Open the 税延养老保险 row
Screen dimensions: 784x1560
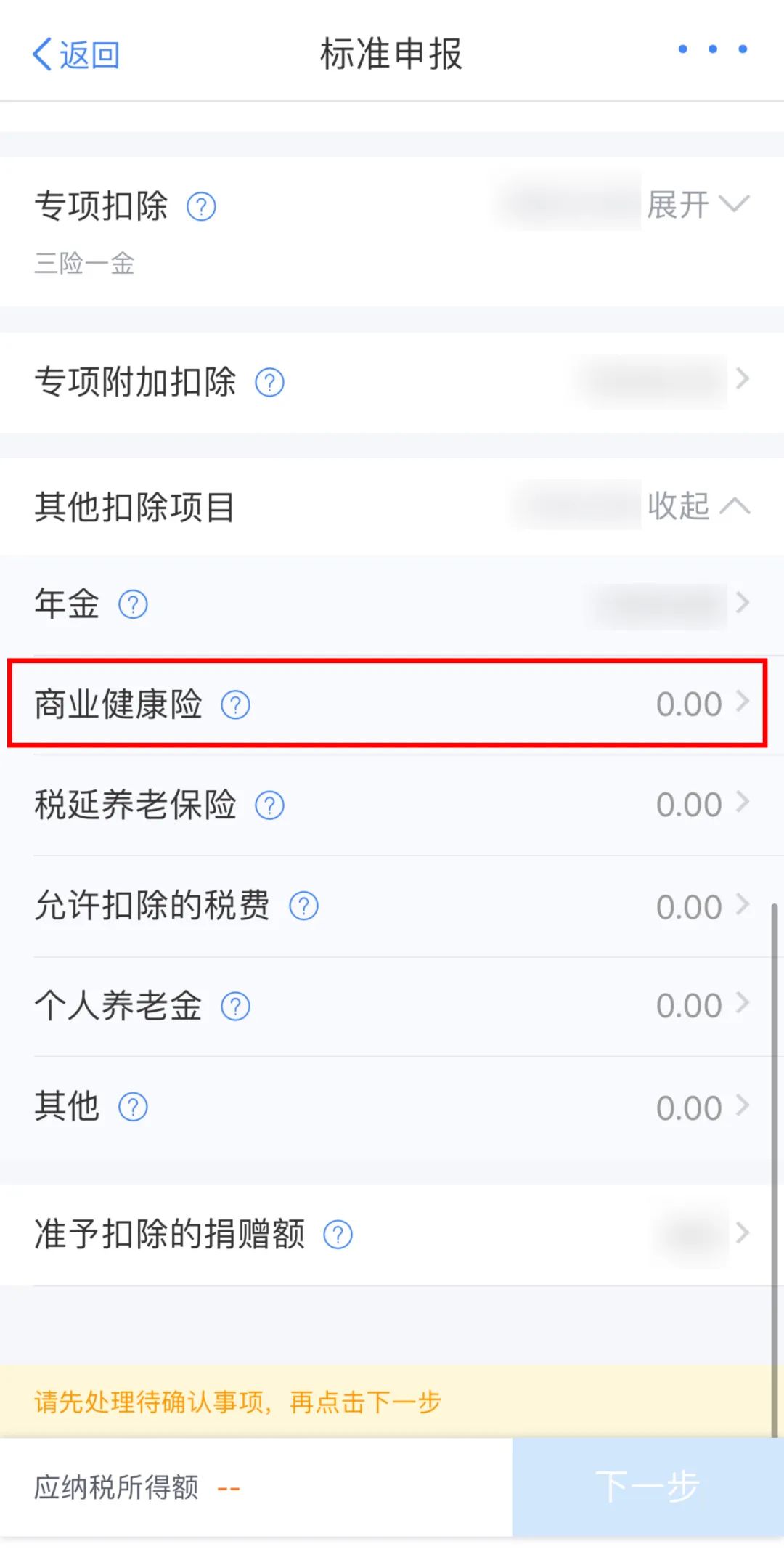tap(392, 805)
